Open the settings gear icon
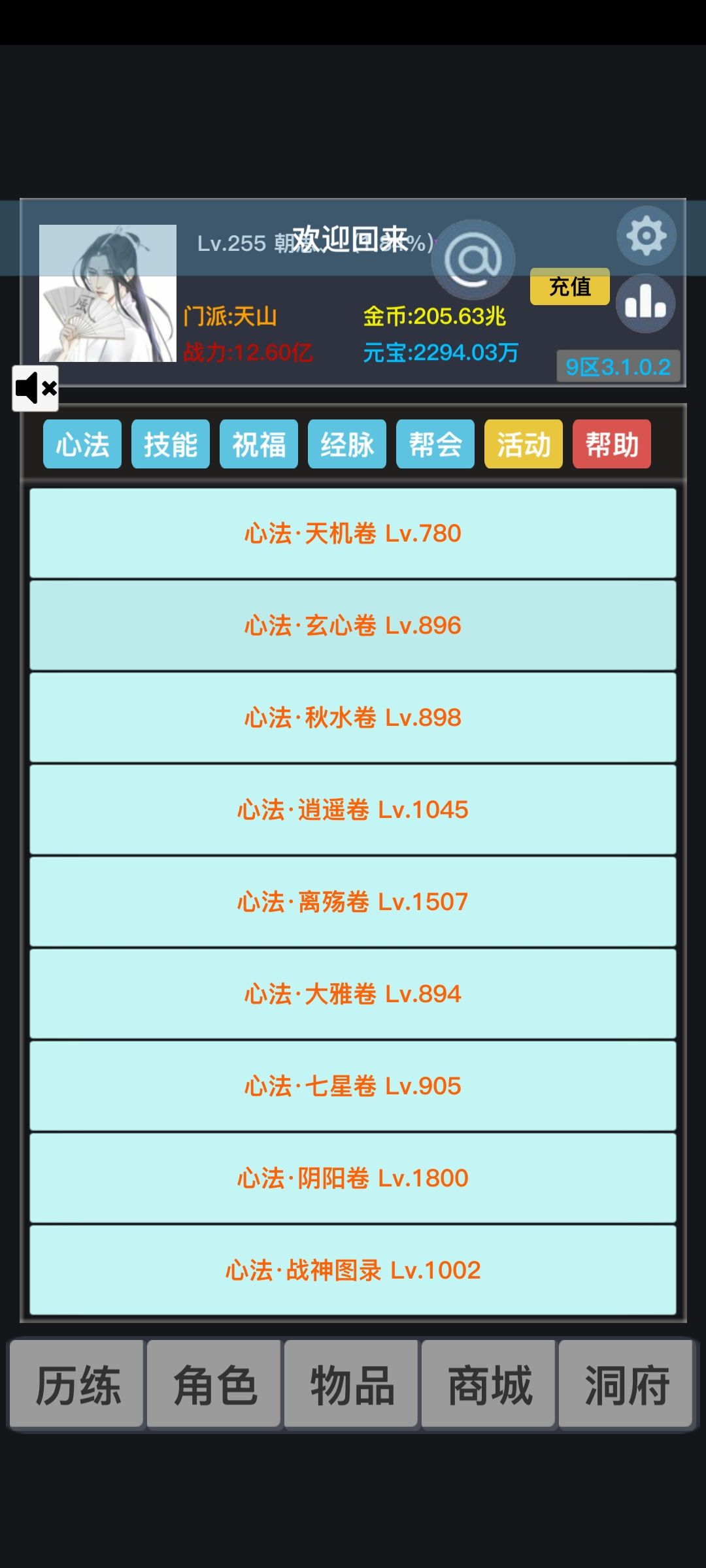Screen dimensions: 706x1568 pos(646,237)
